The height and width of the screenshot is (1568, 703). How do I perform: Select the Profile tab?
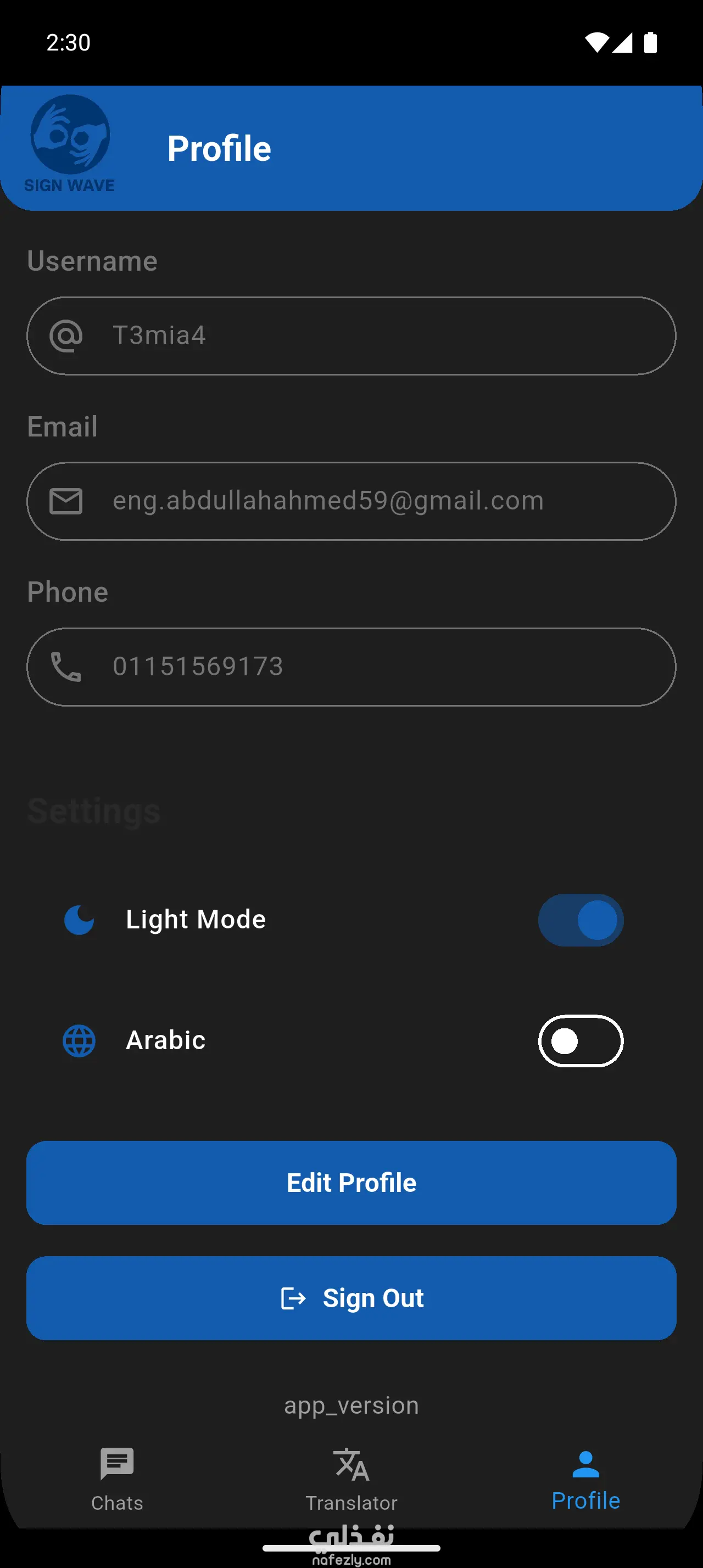click(585, 1479)
